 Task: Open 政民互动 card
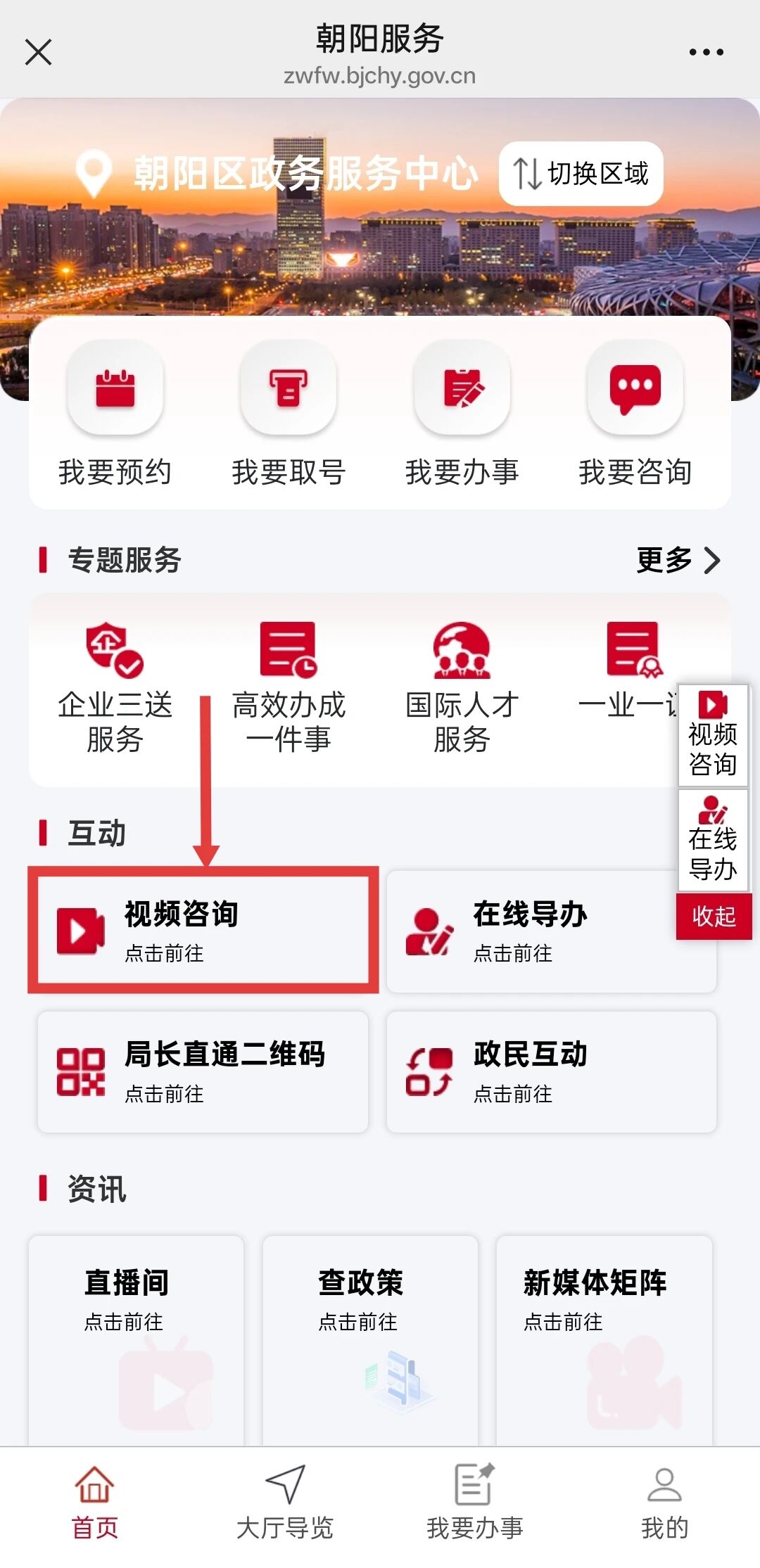tap(551, 1071)
